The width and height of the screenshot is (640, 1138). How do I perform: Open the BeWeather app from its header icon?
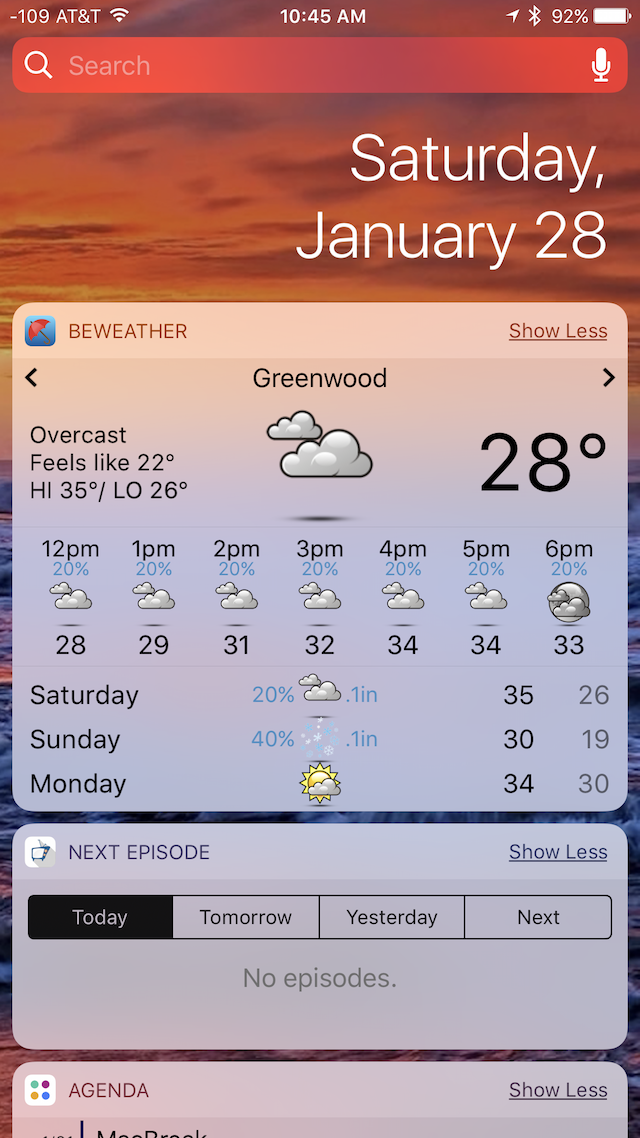[40, 331]
